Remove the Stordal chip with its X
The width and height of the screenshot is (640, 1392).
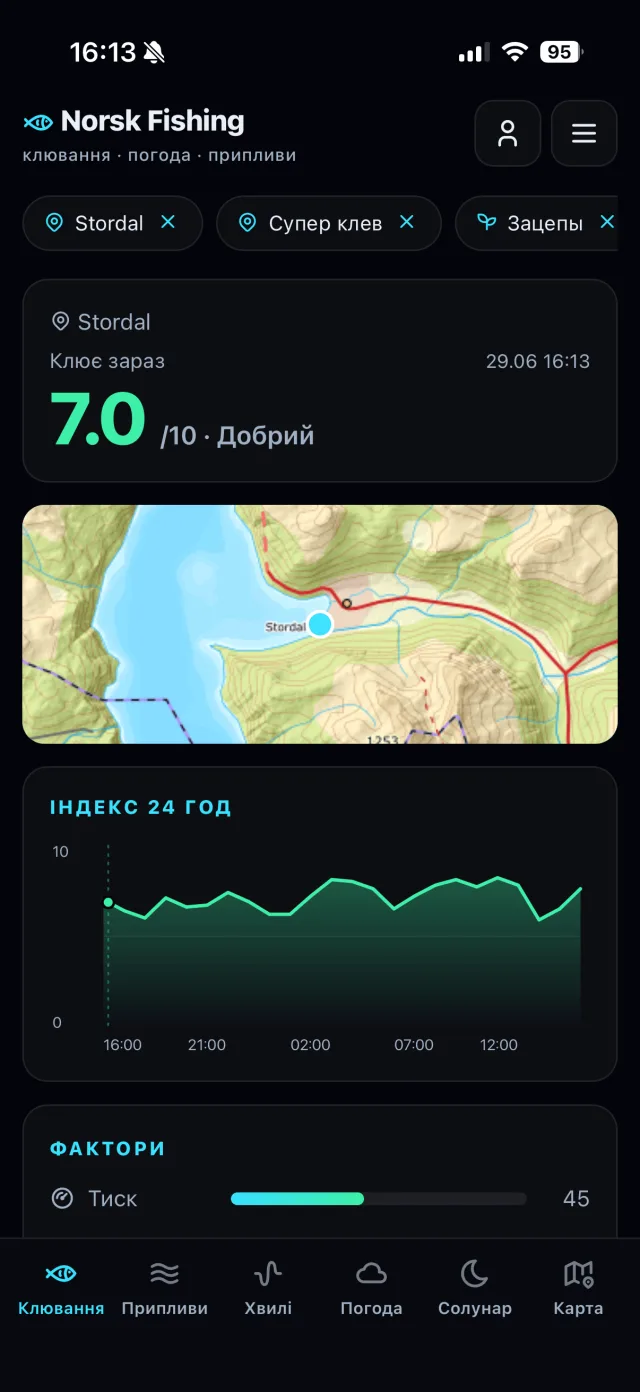tap(168, 222)
